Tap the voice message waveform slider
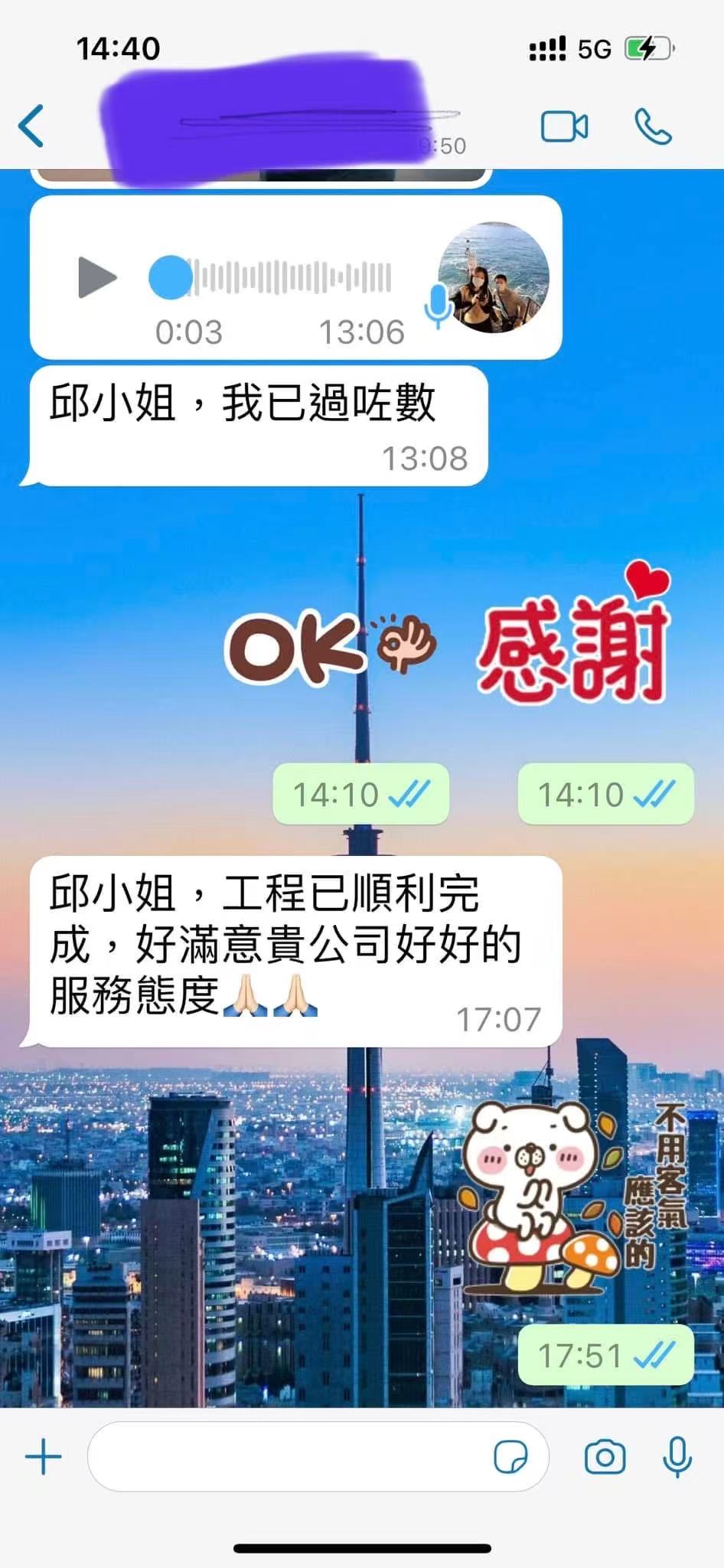The width and height of the screenshot is (724, 1568). [291, 277]
